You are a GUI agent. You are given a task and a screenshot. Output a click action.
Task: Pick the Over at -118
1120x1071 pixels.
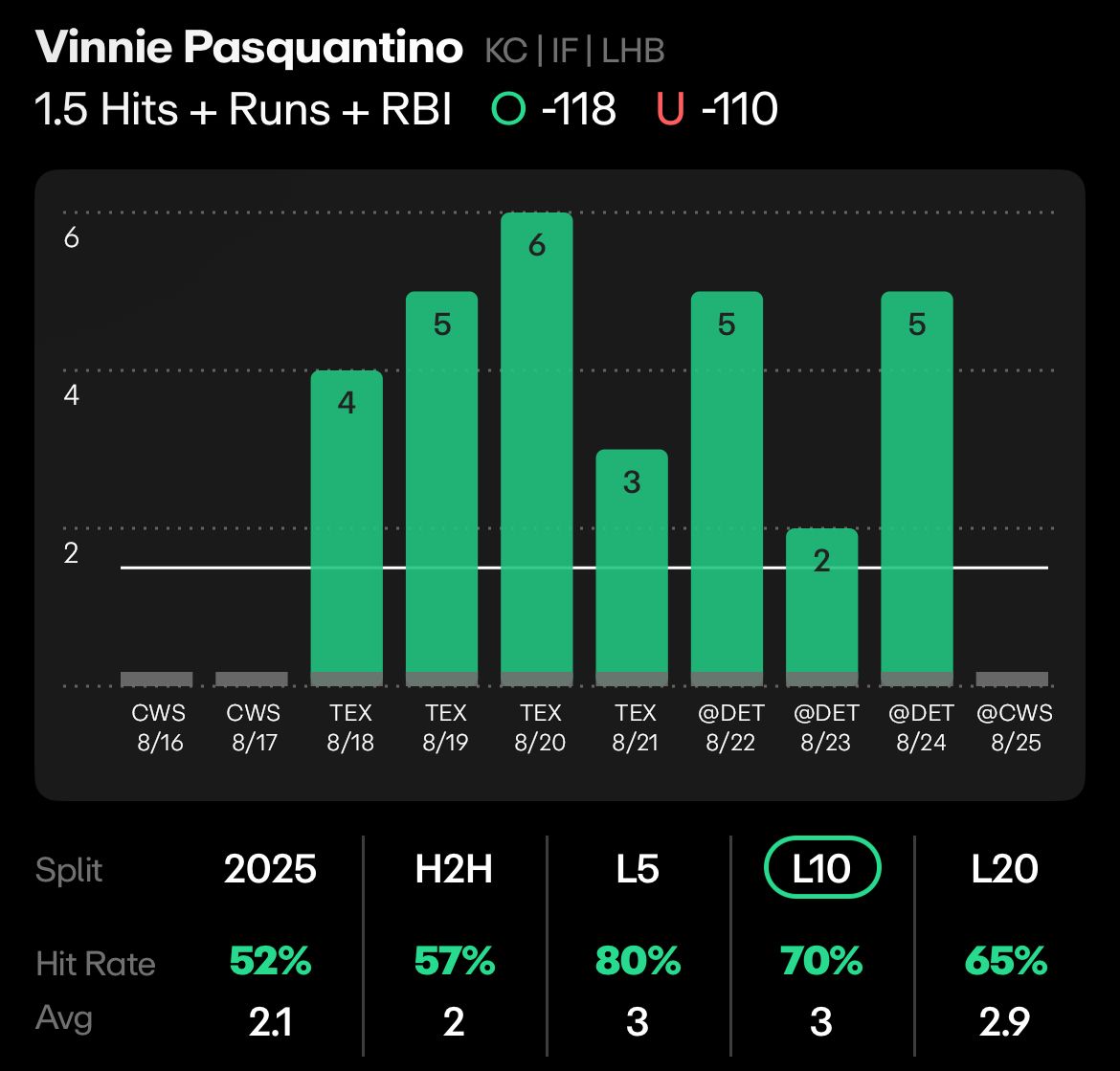tap(555, 110)
